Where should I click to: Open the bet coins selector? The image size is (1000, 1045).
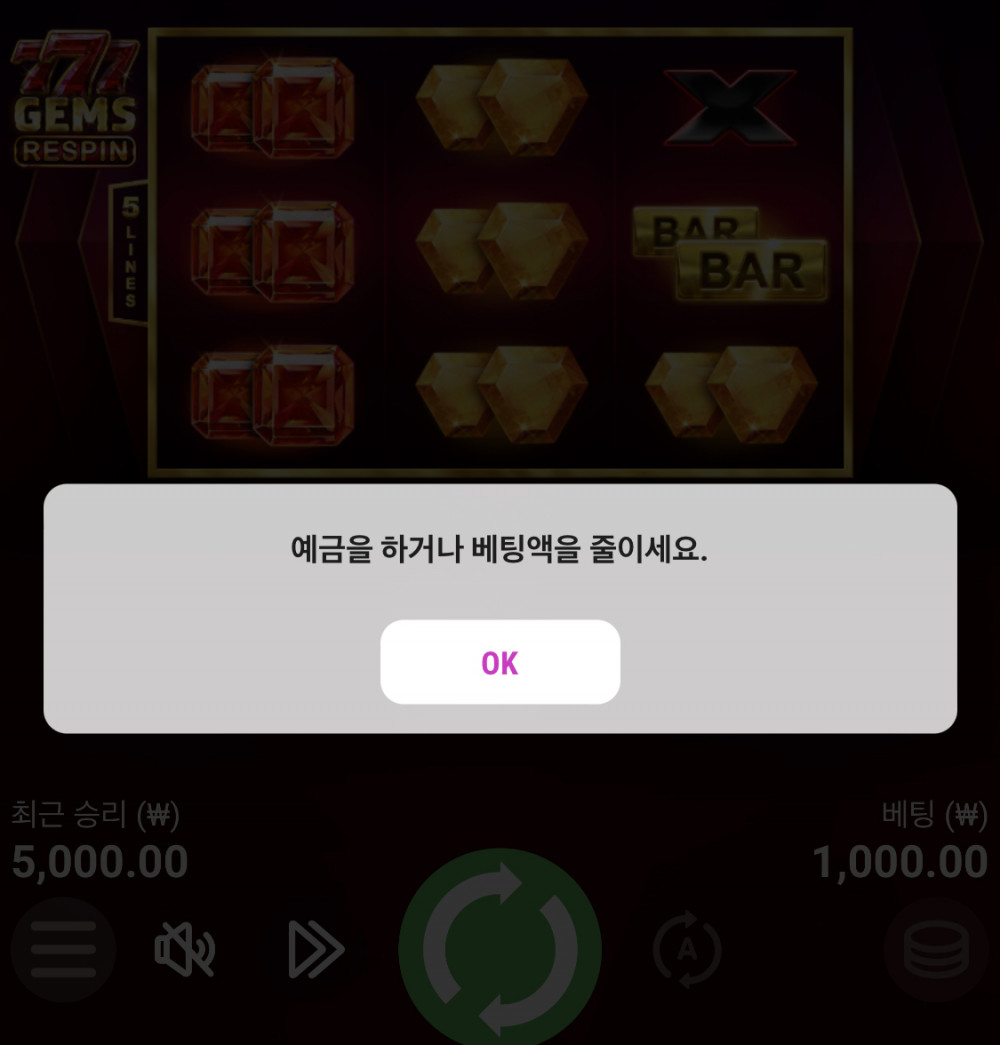(x=936, y=949)
